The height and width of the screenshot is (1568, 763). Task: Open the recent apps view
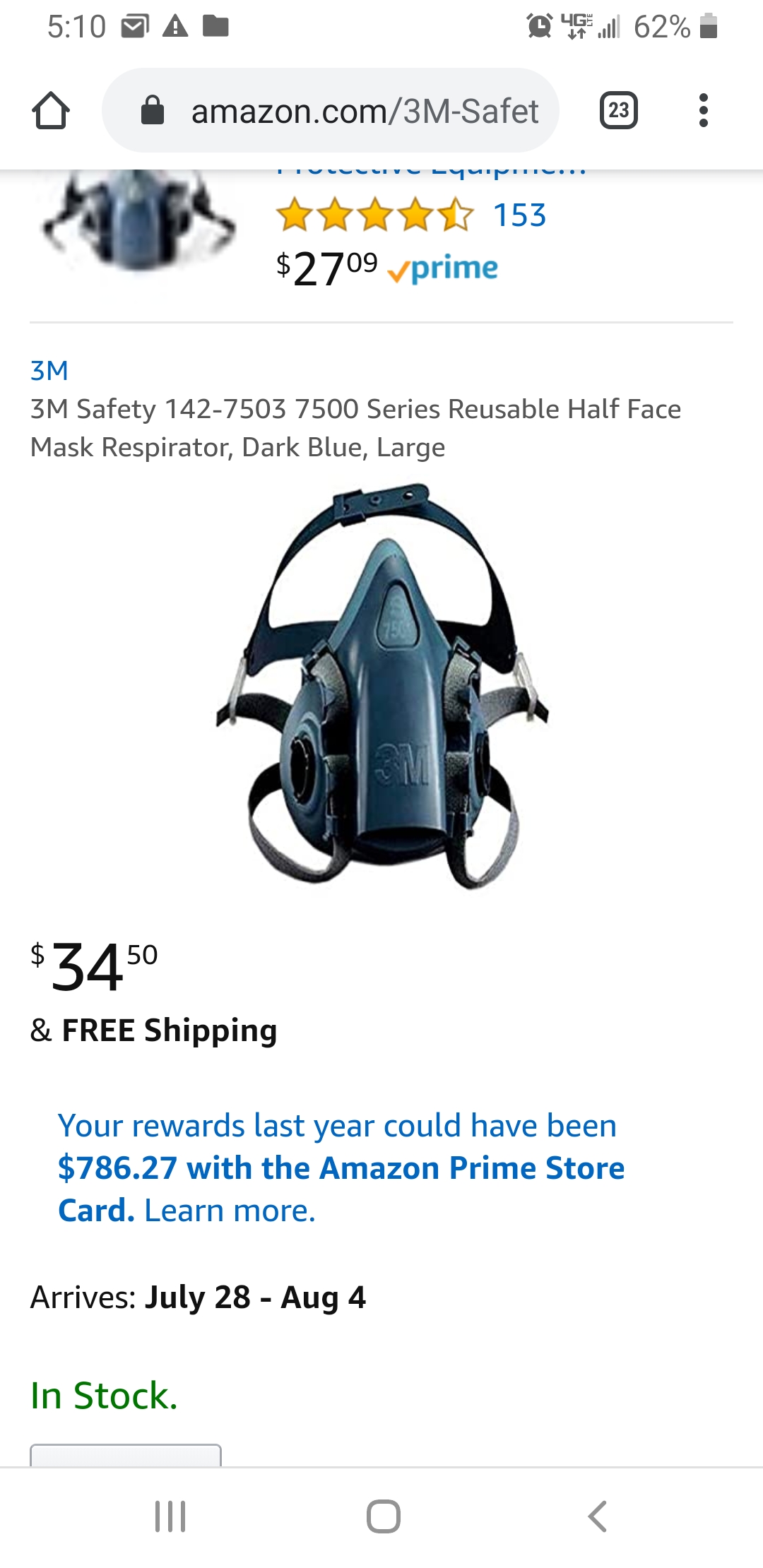click(170, 1516)
